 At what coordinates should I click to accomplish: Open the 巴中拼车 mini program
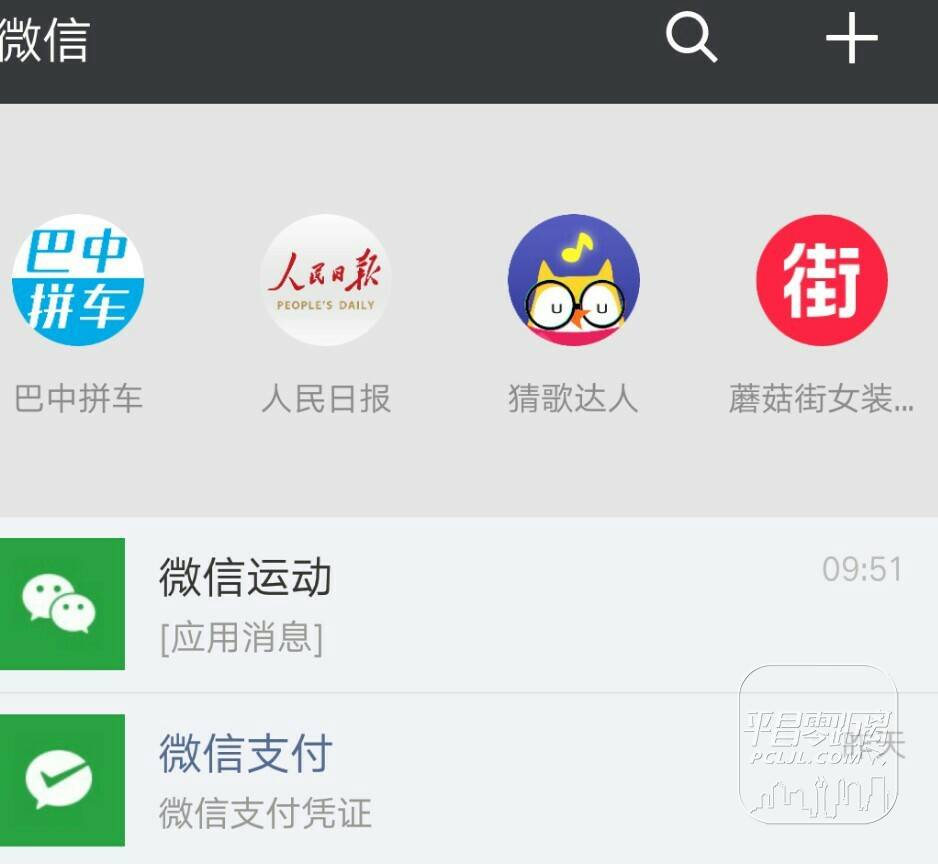click(x=78, y=280)
